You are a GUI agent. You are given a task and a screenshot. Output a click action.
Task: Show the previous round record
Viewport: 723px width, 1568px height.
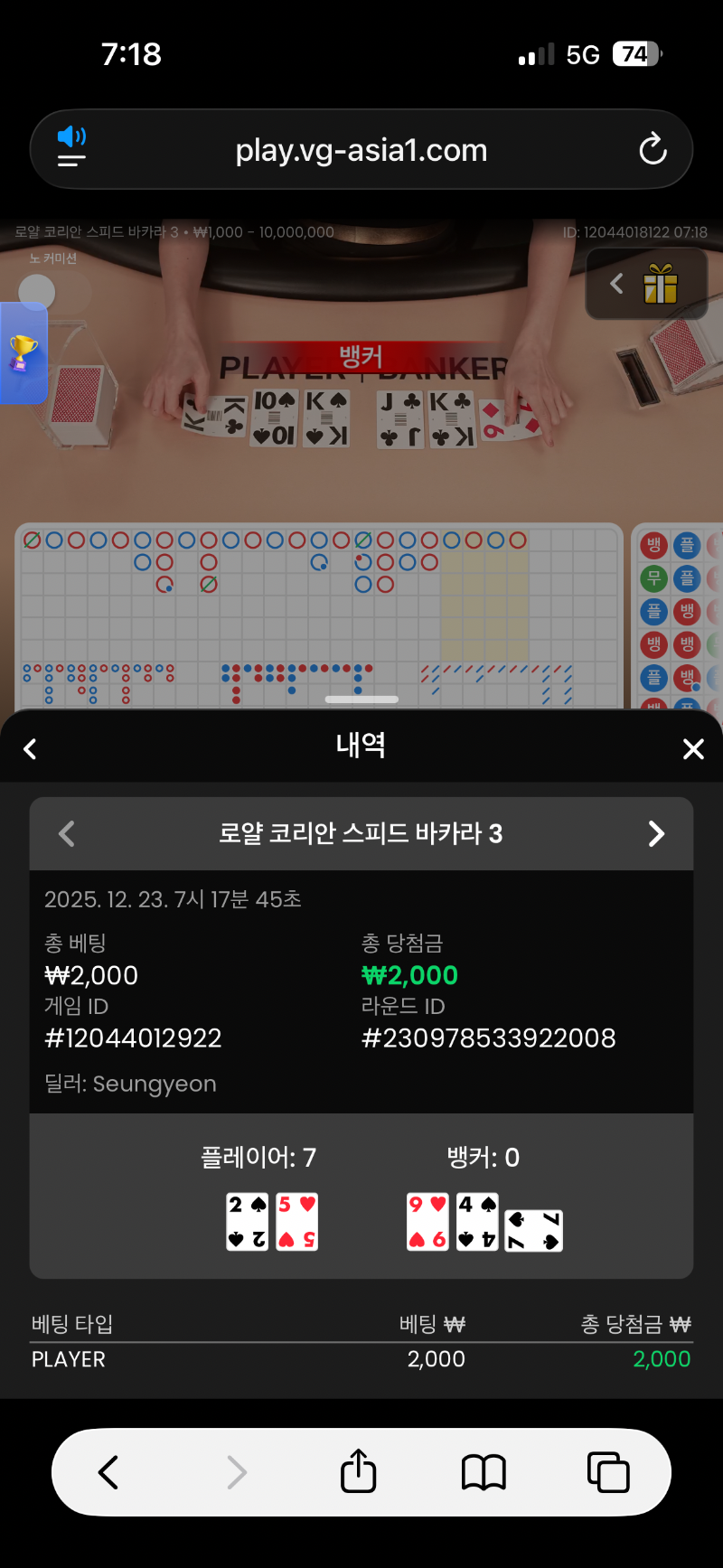(x=66, y=833)
